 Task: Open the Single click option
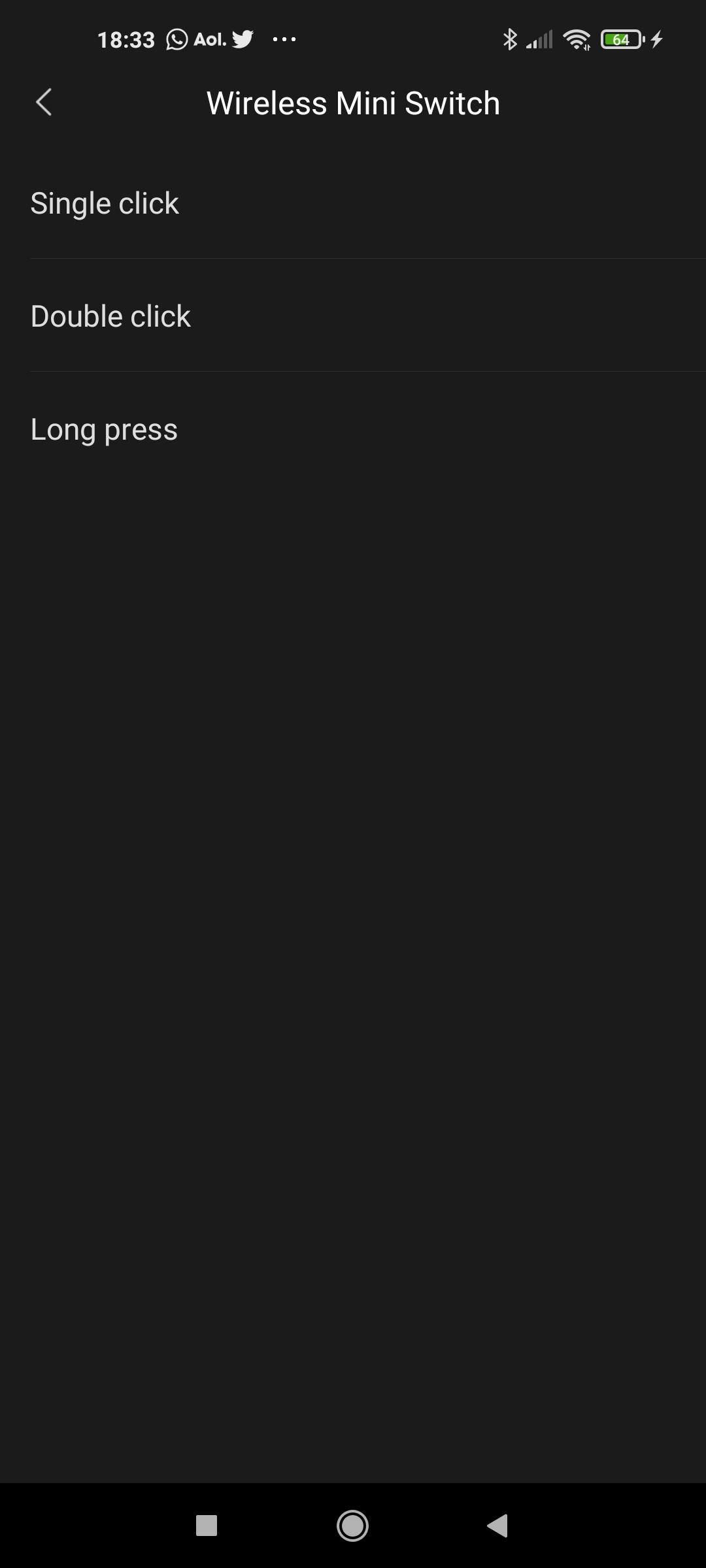(x=353, y=203)
